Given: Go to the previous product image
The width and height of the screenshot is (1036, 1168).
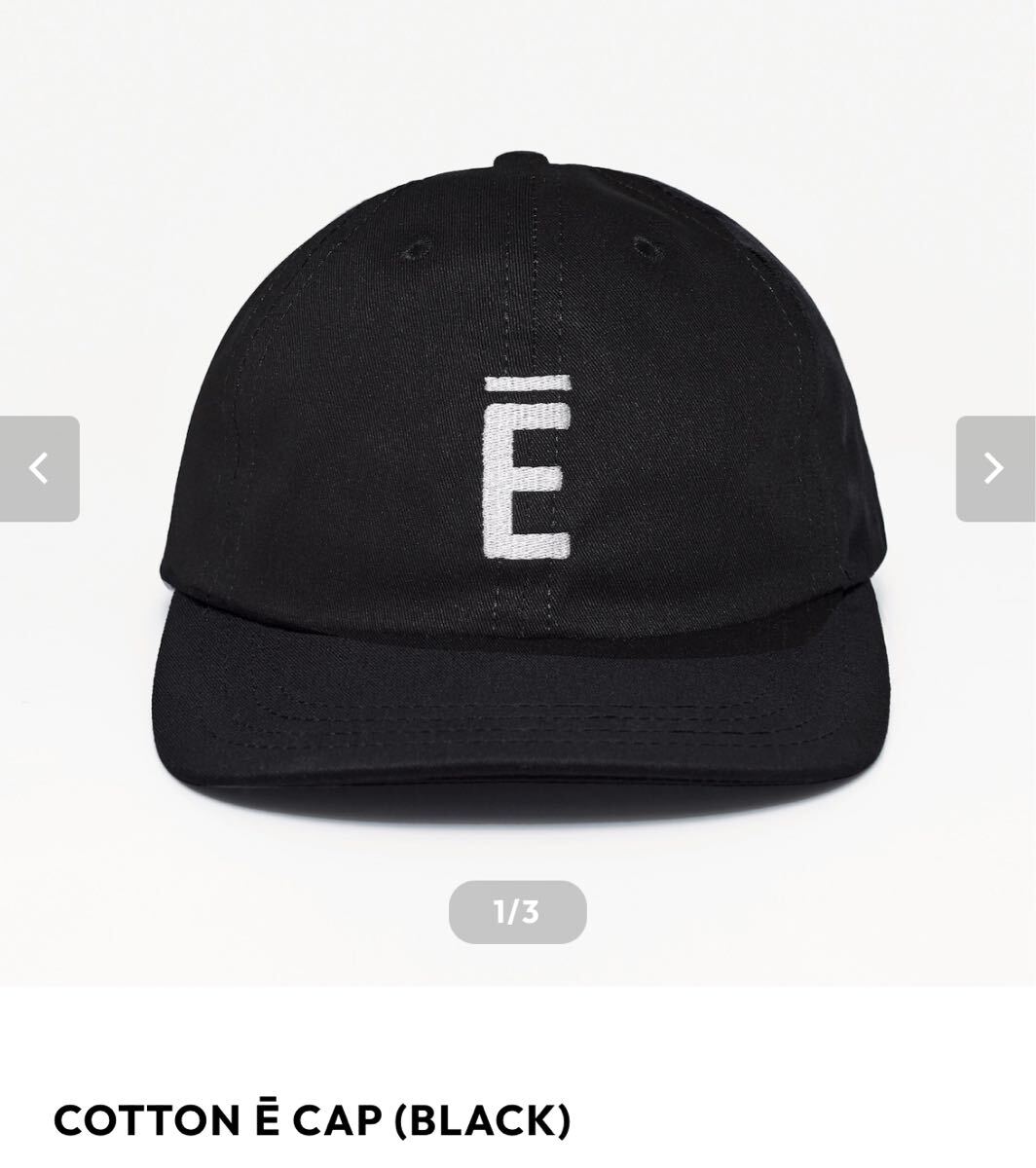Looking at the screenshot, I should click(x=39, y=469).
